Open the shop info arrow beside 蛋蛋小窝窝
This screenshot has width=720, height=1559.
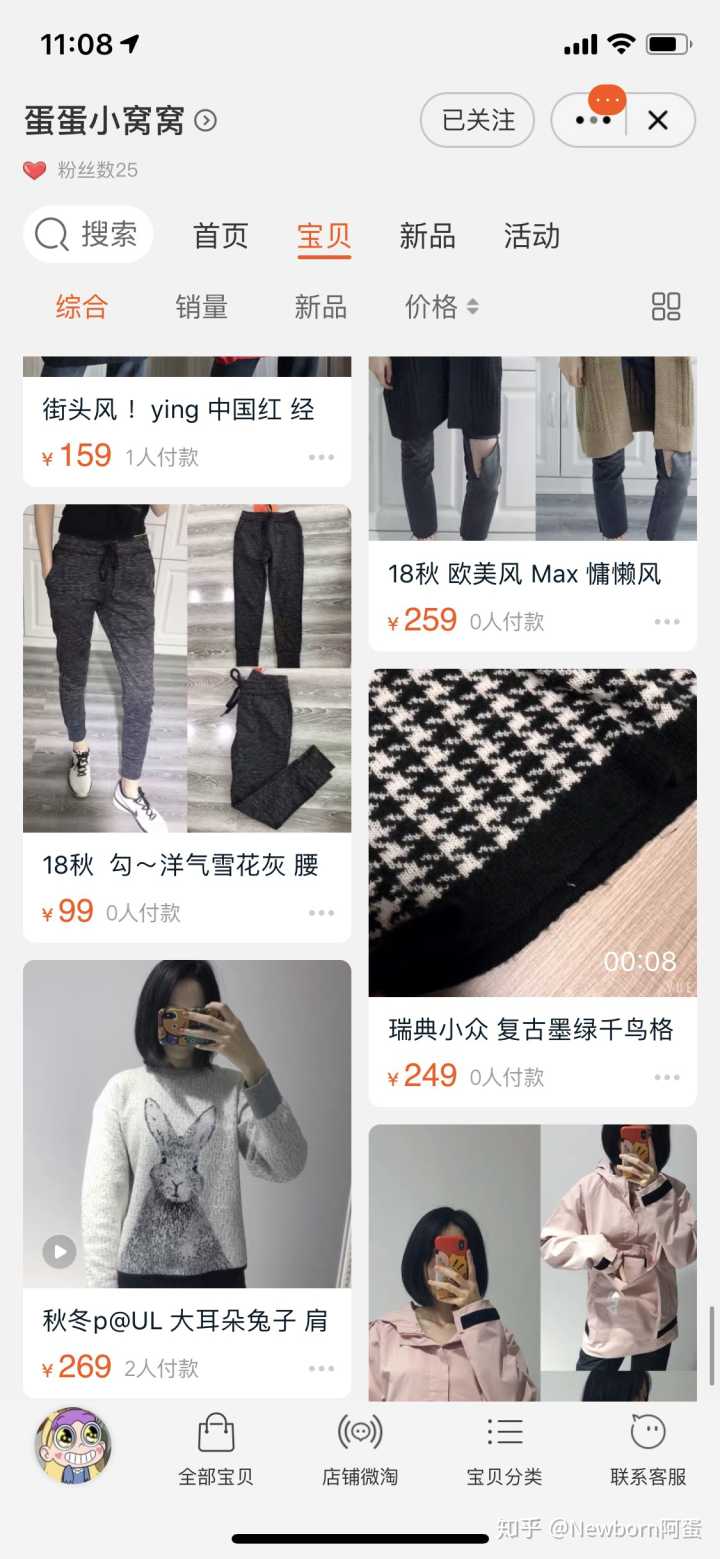206,121
